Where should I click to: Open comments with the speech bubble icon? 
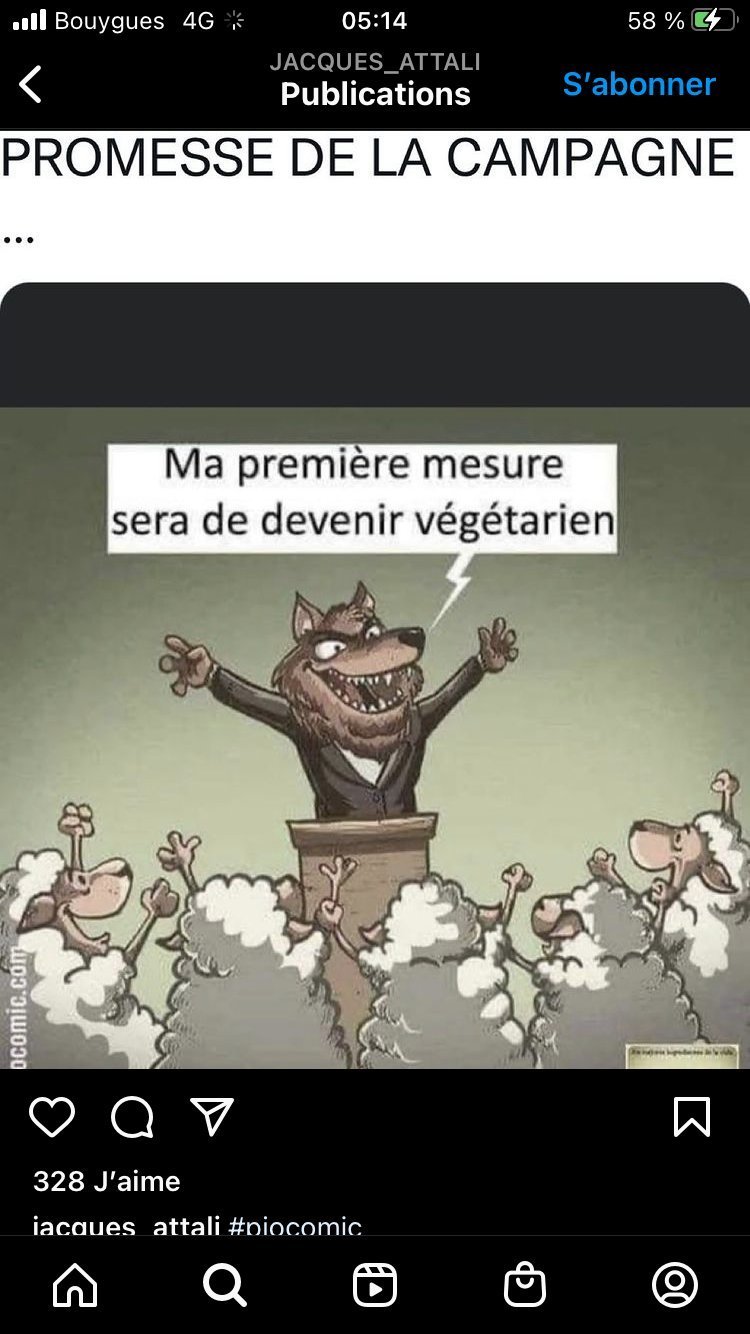[132, 1117]
